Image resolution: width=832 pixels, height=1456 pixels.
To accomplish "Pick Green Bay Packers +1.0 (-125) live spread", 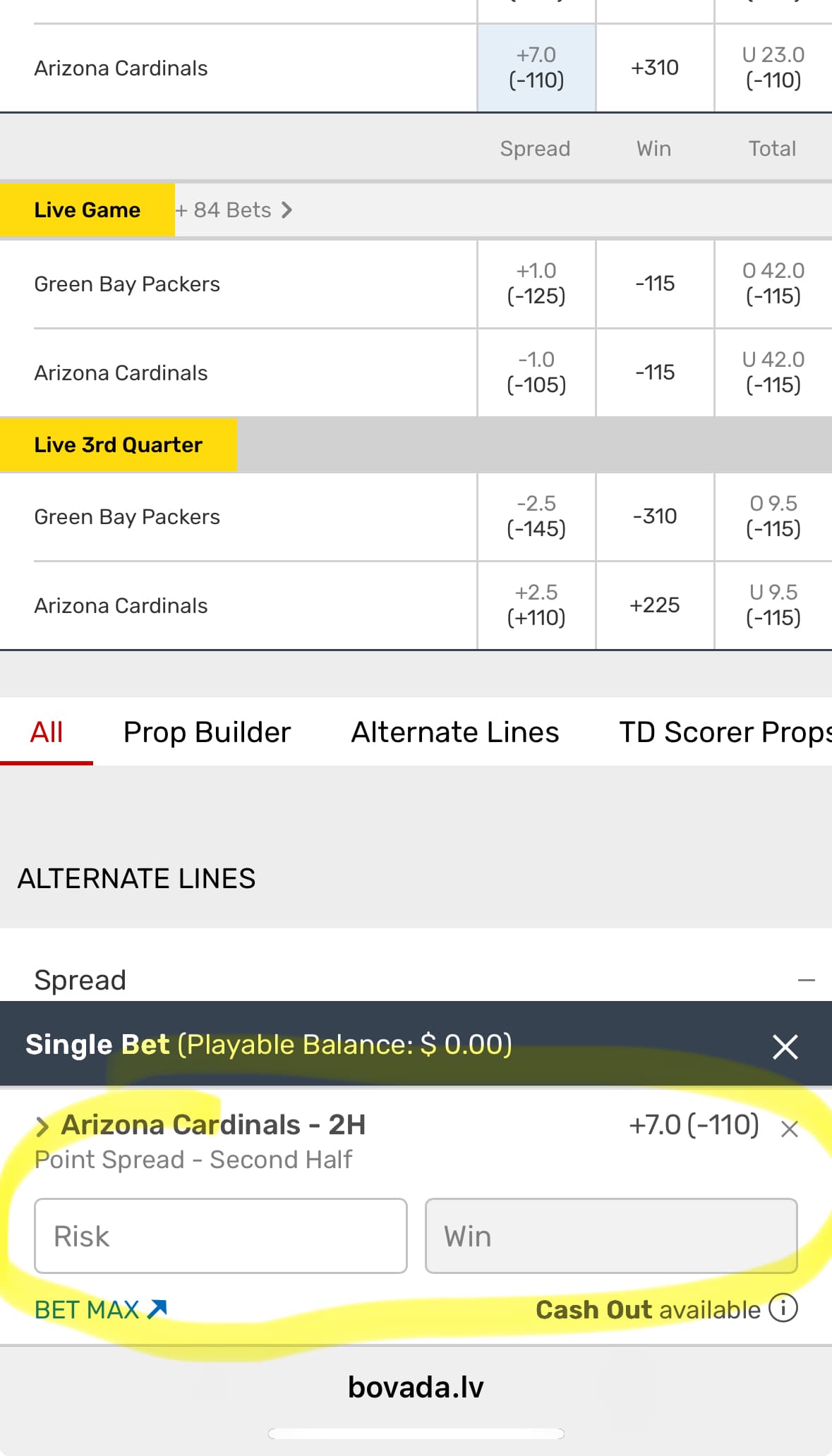I will [x=536, y=284].
